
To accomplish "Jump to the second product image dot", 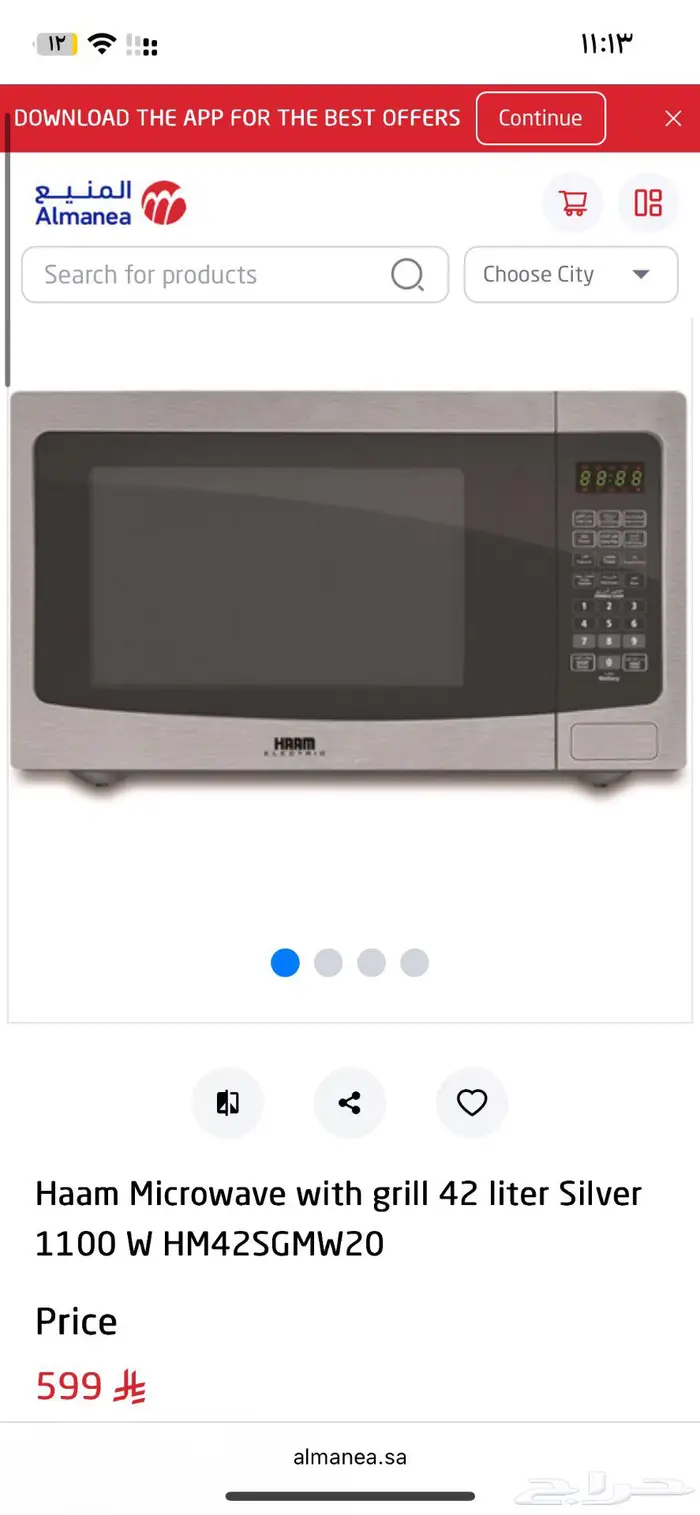I will (328, 963).
